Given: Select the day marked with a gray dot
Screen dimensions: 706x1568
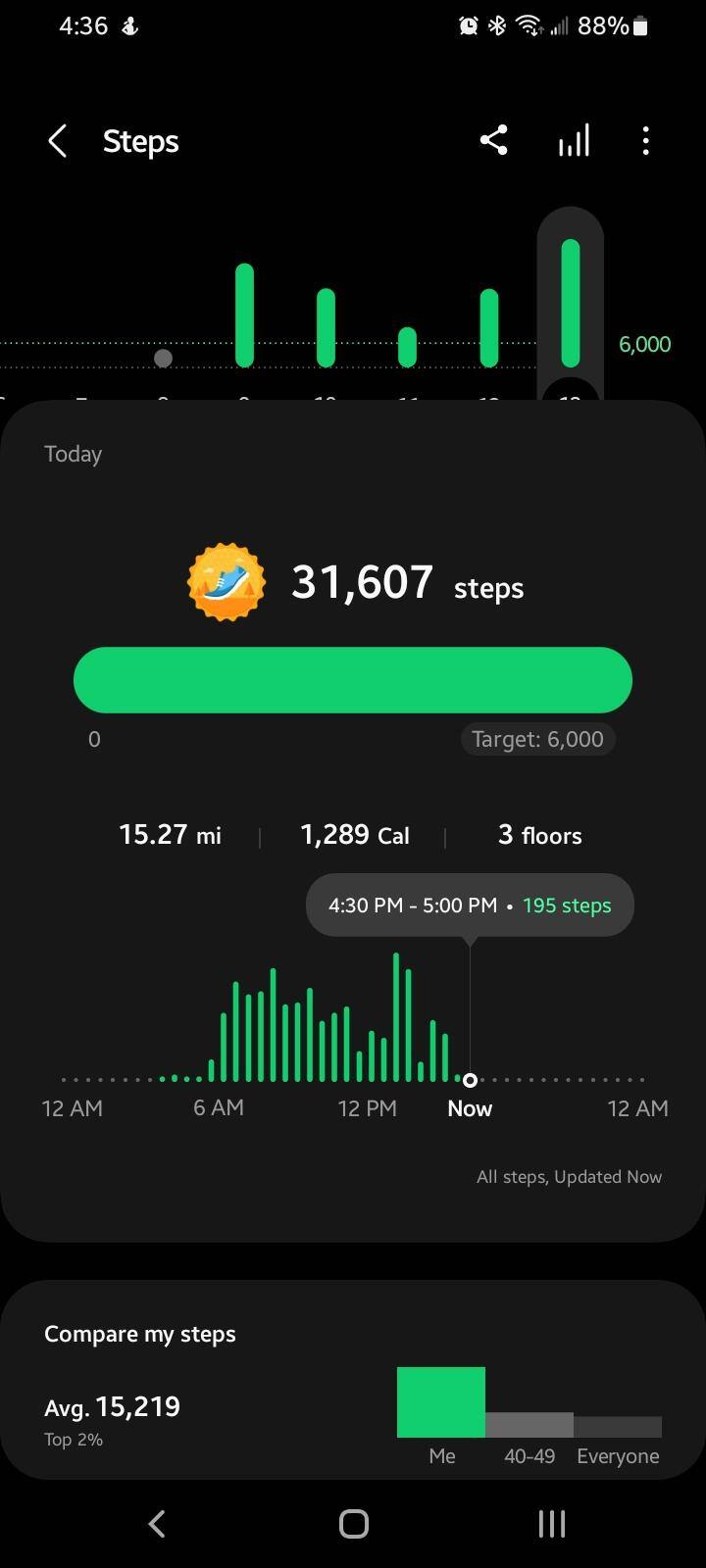Looking at the screenshot, I should point(164,358).
